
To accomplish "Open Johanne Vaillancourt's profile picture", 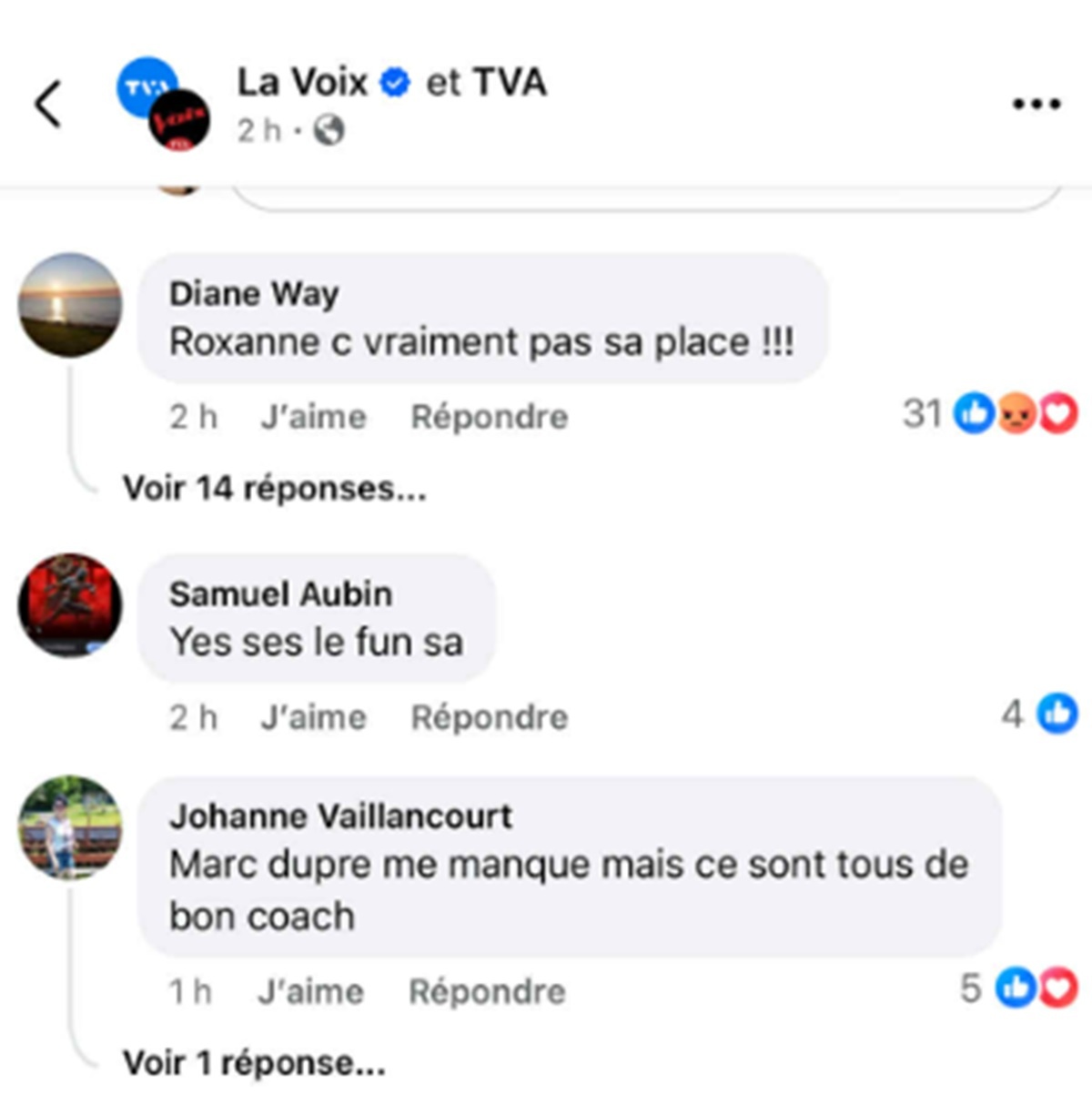I will click(x=70, y=827).
